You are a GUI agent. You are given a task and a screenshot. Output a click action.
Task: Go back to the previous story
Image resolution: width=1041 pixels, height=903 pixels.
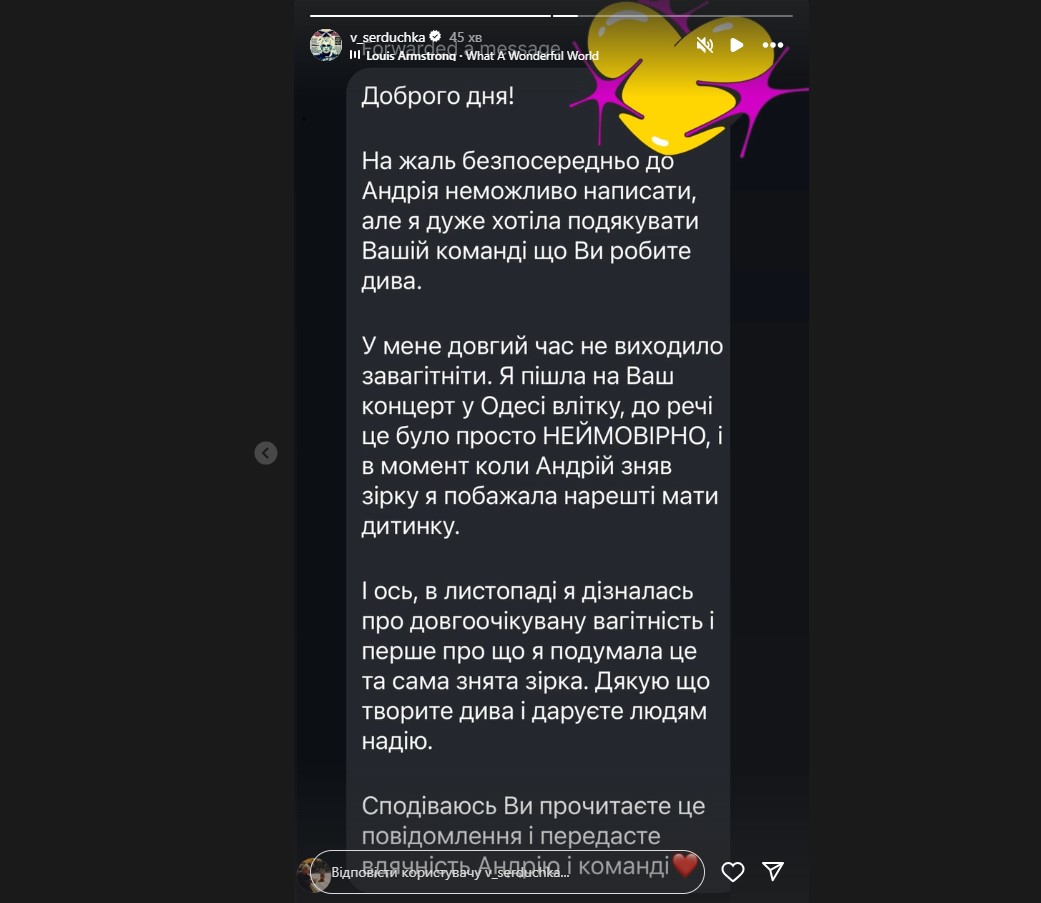[x=265, y=453]
